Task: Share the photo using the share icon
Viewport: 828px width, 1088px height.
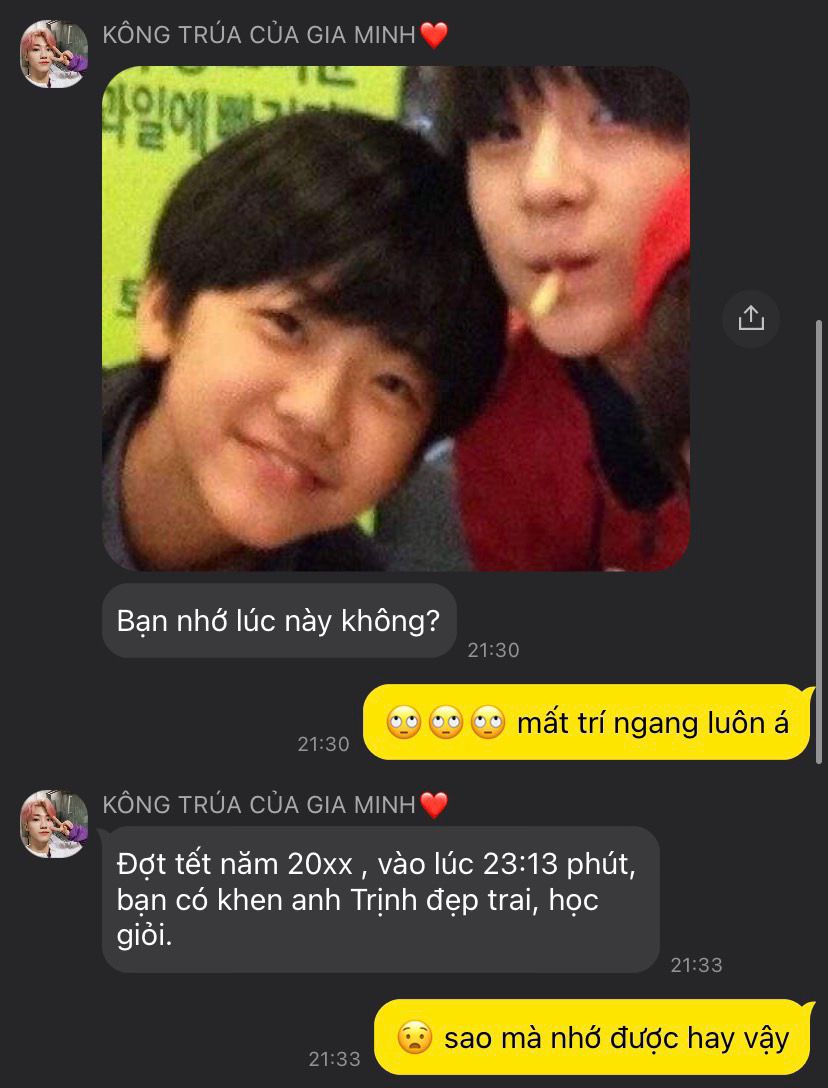Action: 750,319
